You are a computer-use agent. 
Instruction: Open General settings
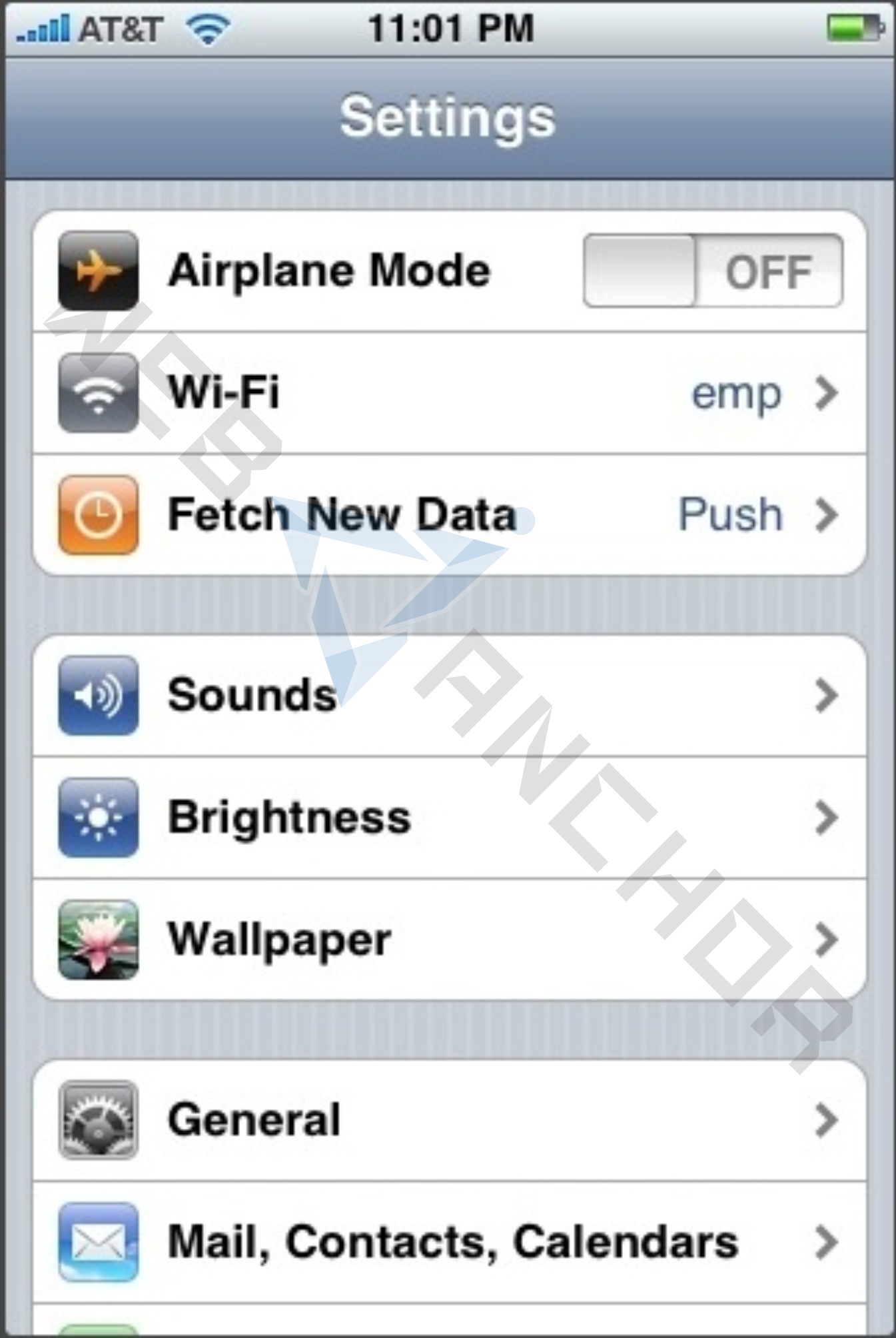449,1120
